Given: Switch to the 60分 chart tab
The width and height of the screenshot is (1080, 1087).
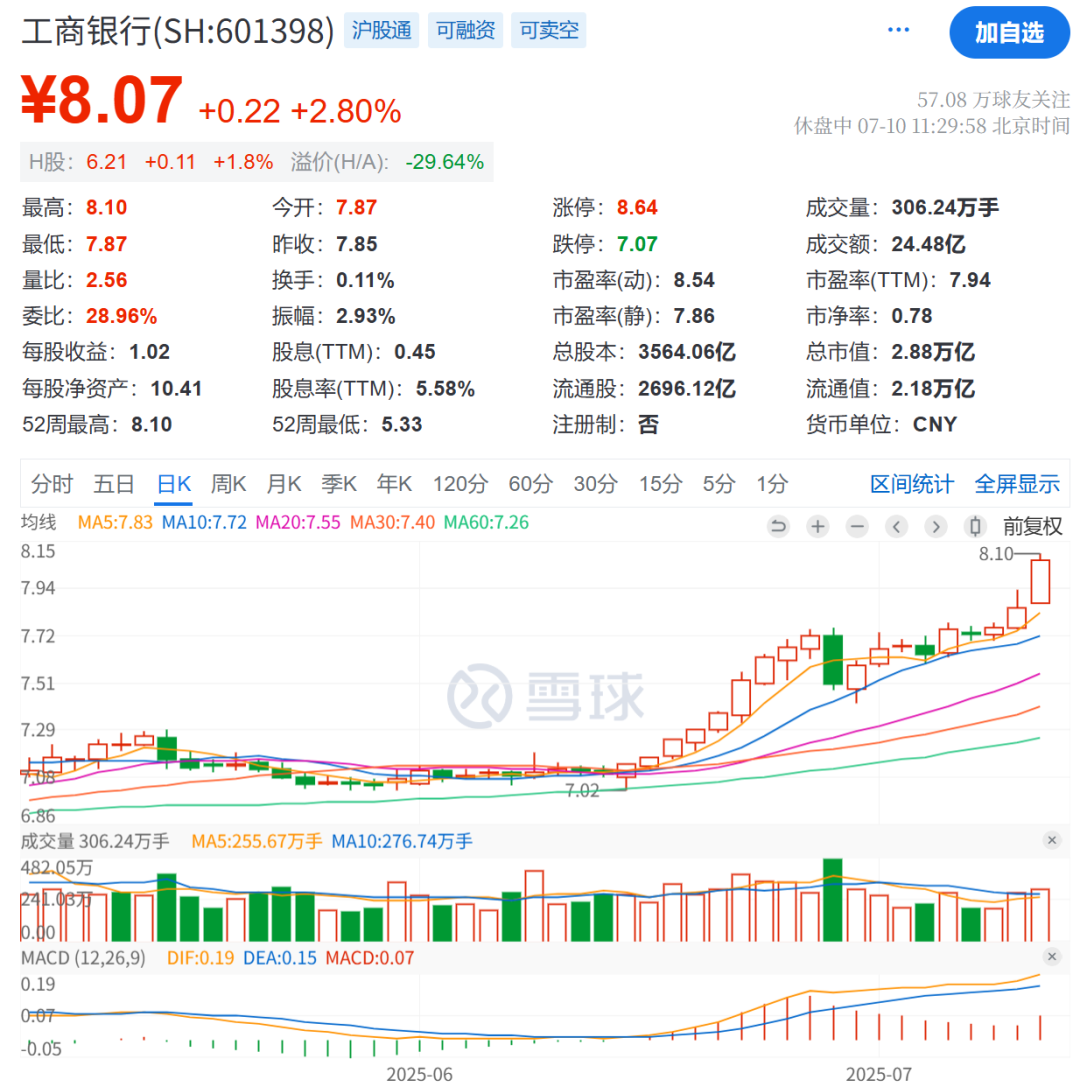Looking at the screenshot, I should click(x=530, y=485).
